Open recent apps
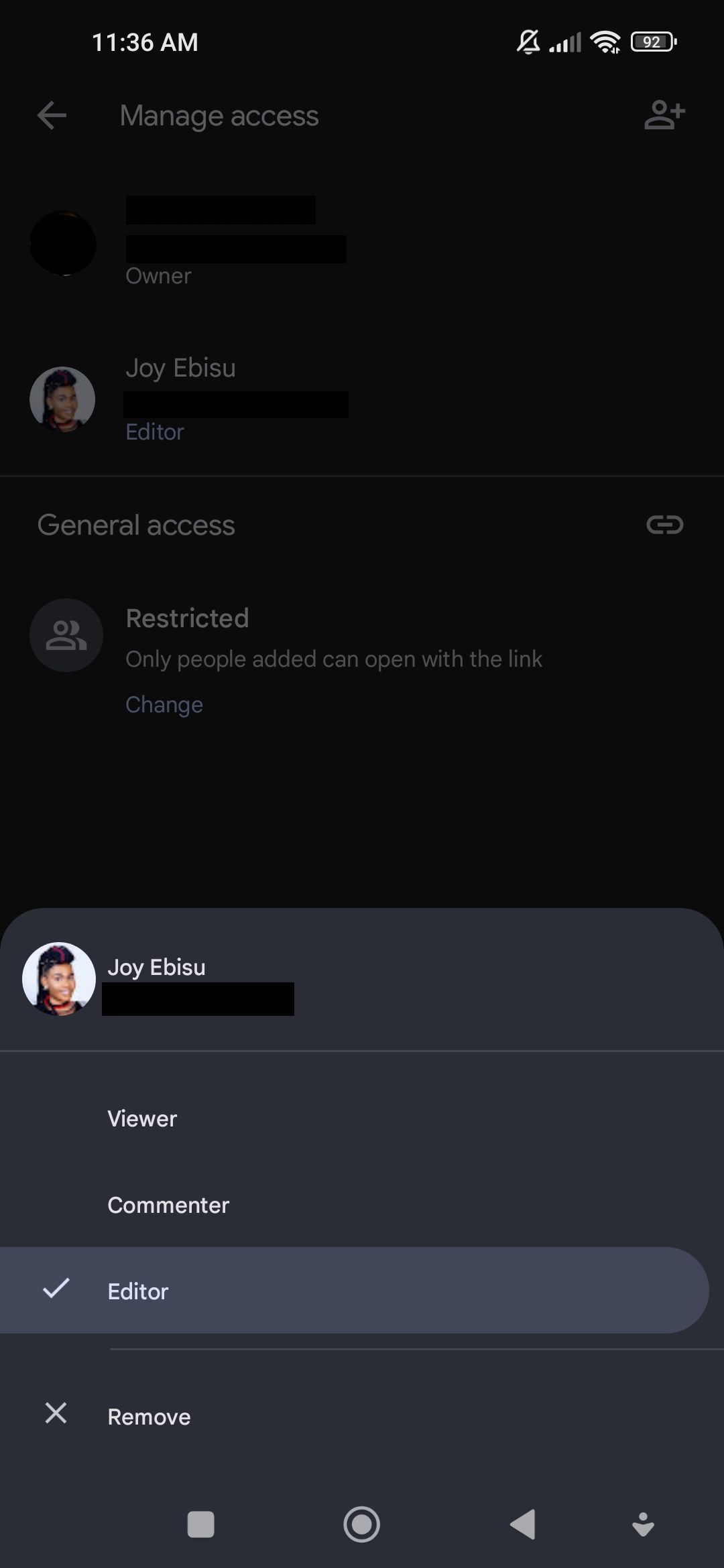The height and width of the screenshot is (1568, 724). coord(200,1524)
